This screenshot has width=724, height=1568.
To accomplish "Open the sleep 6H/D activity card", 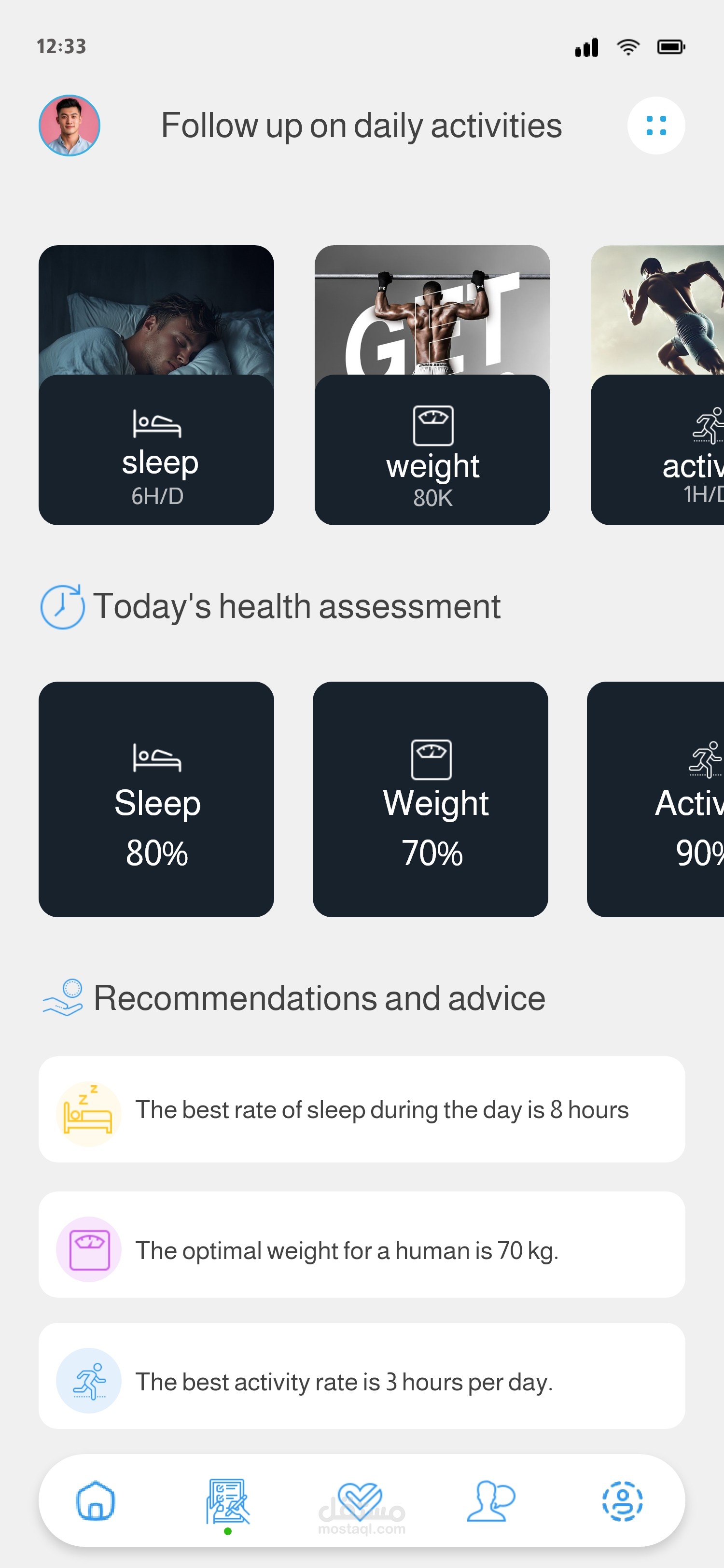I will tap(156, 385).
